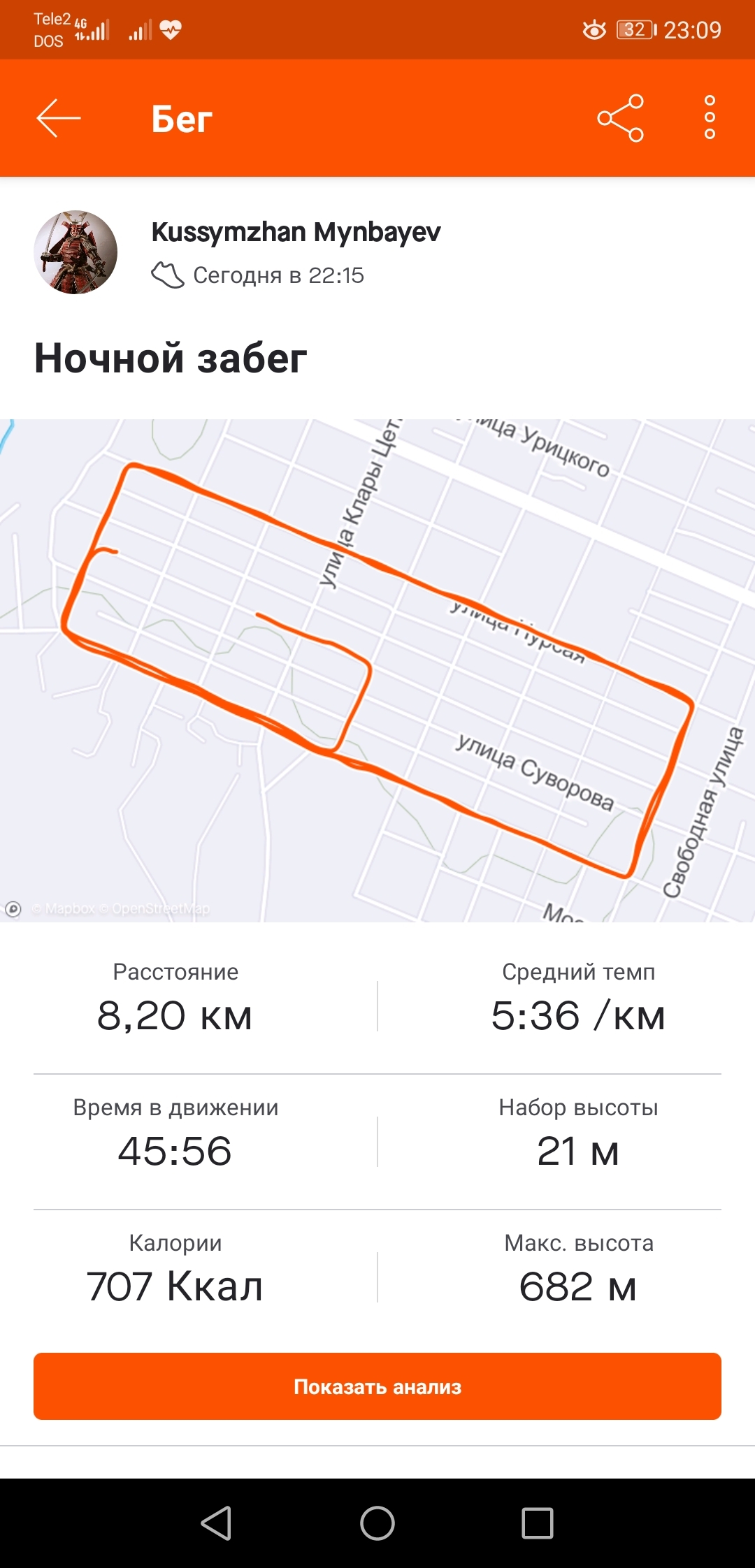Share this running activity
The height and width of the screenshot is (1568, 755).
[x=620, y=118]
